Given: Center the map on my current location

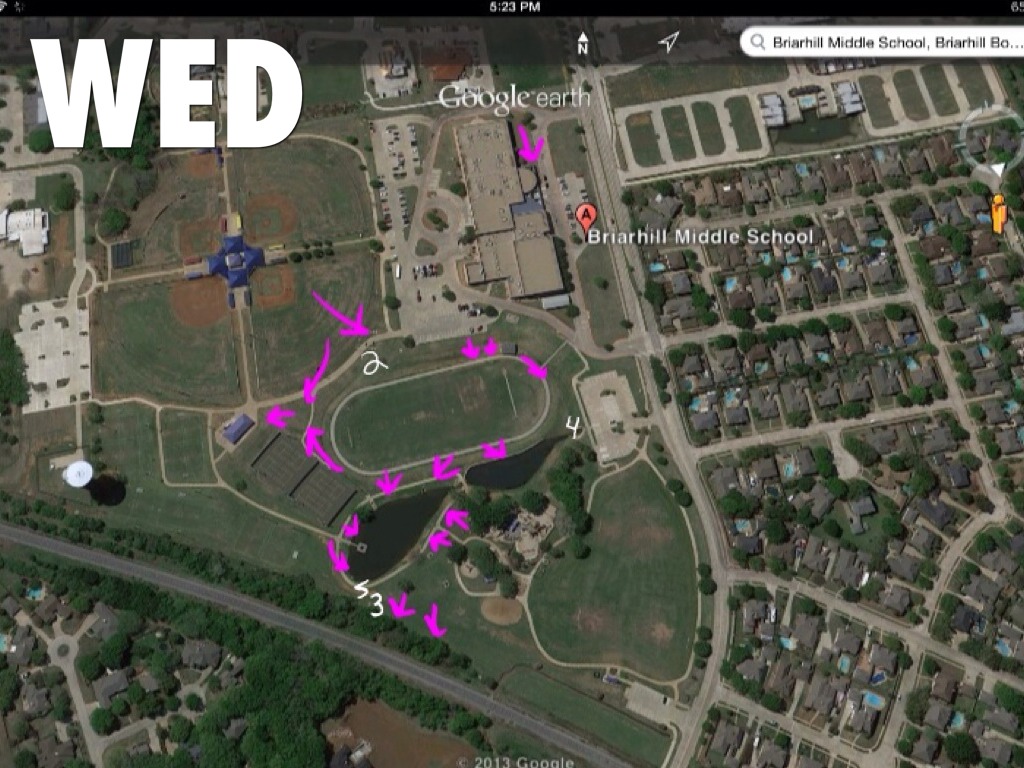Looking at the screenshot, I should (669, 41).
